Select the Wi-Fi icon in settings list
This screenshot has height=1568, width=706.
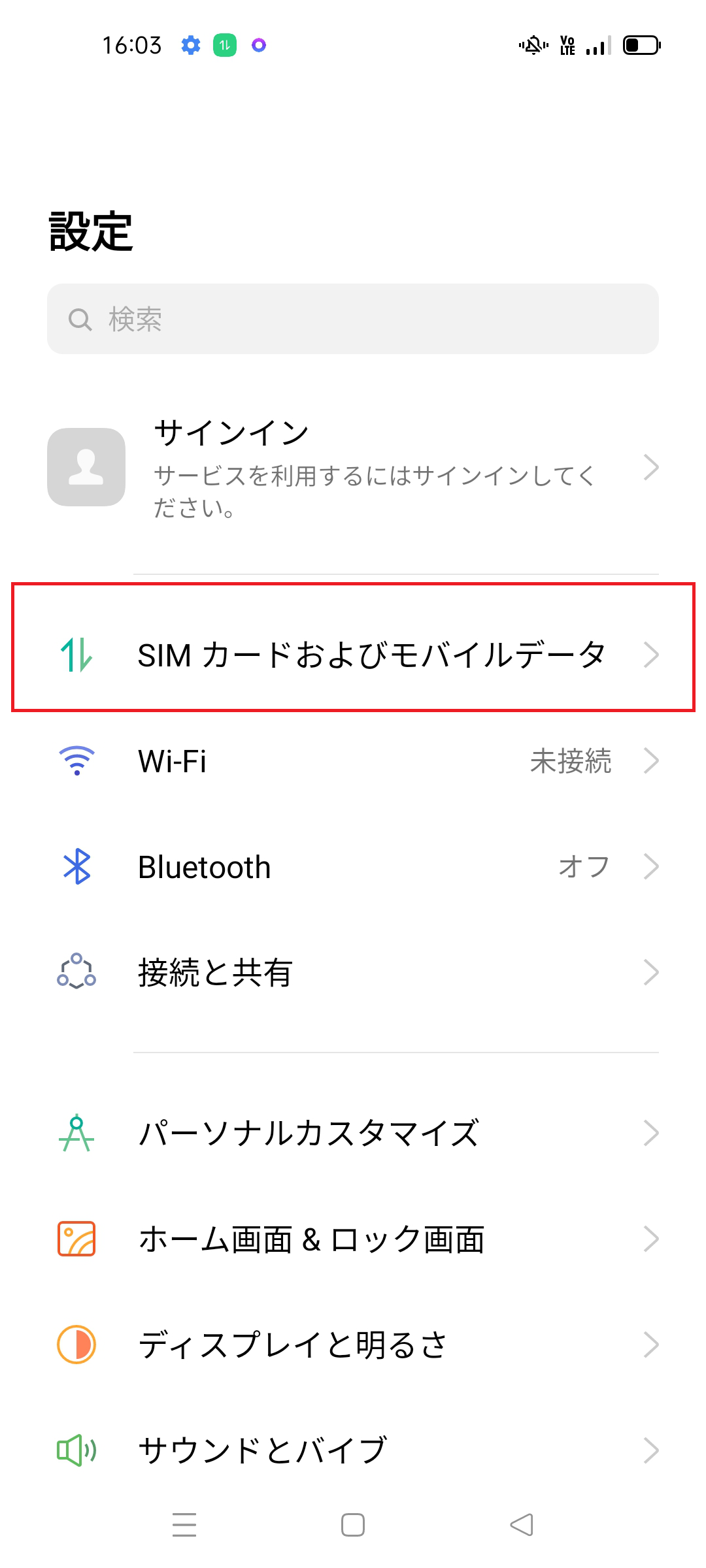76,759
